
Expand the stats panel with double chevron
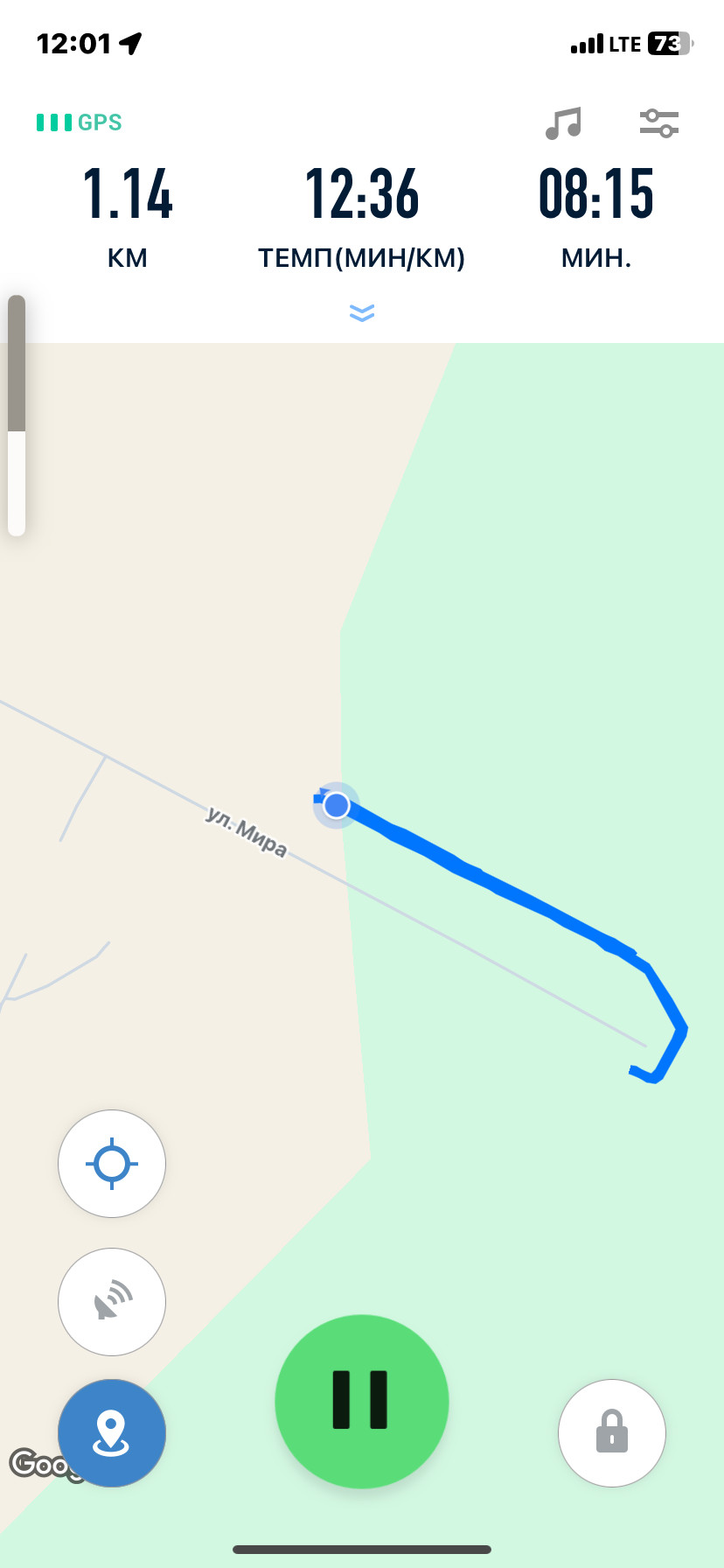[x=362, y=312]
